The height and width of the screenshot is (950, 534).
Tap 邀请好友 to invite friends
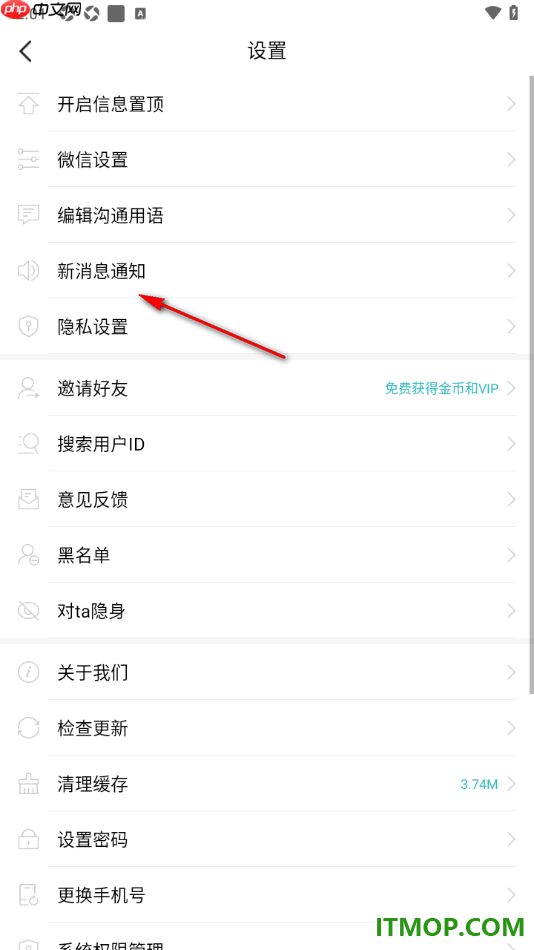(267, 388)
